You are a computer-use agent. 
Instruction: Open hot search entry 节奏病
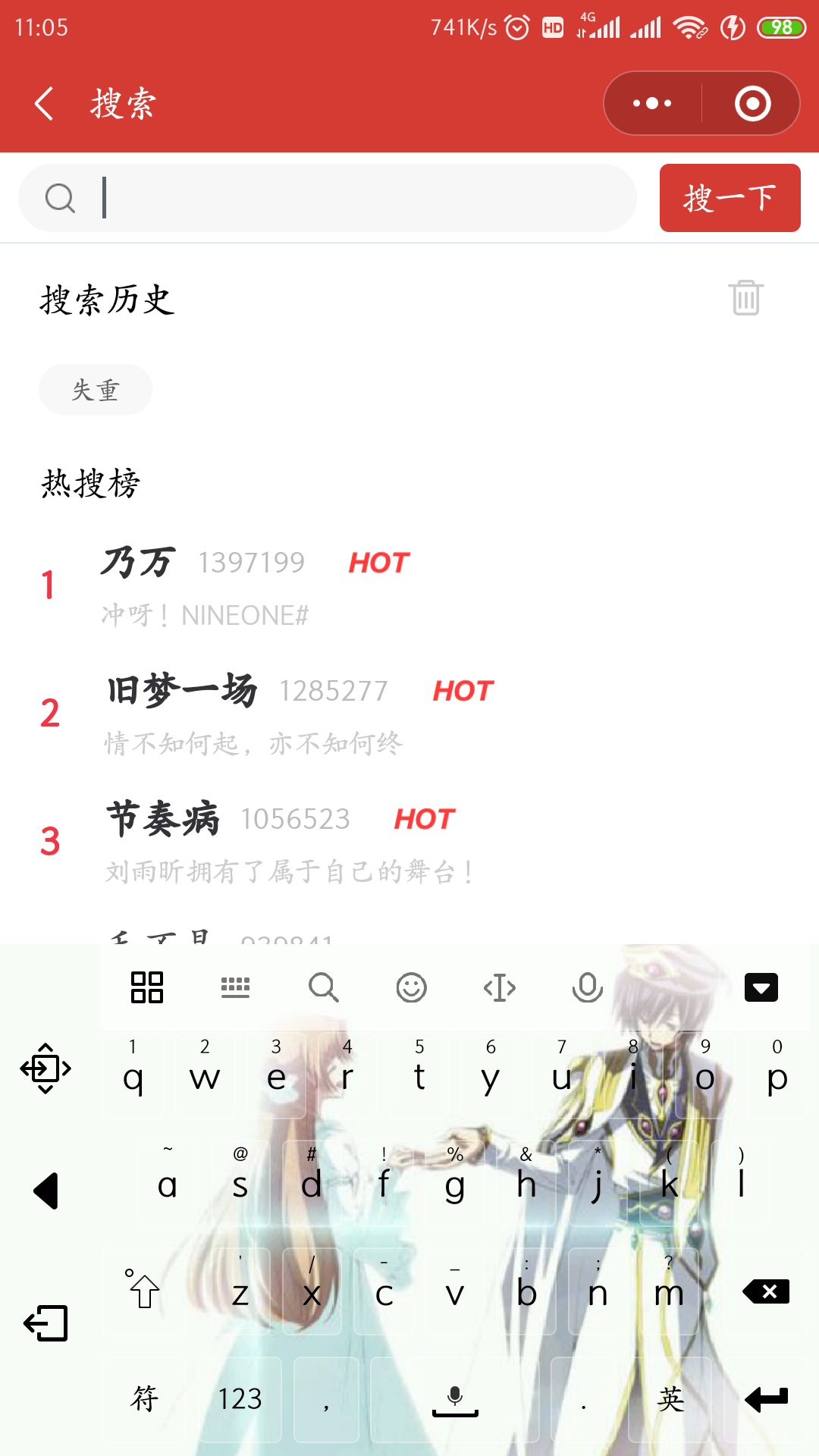tap(163, 819)
